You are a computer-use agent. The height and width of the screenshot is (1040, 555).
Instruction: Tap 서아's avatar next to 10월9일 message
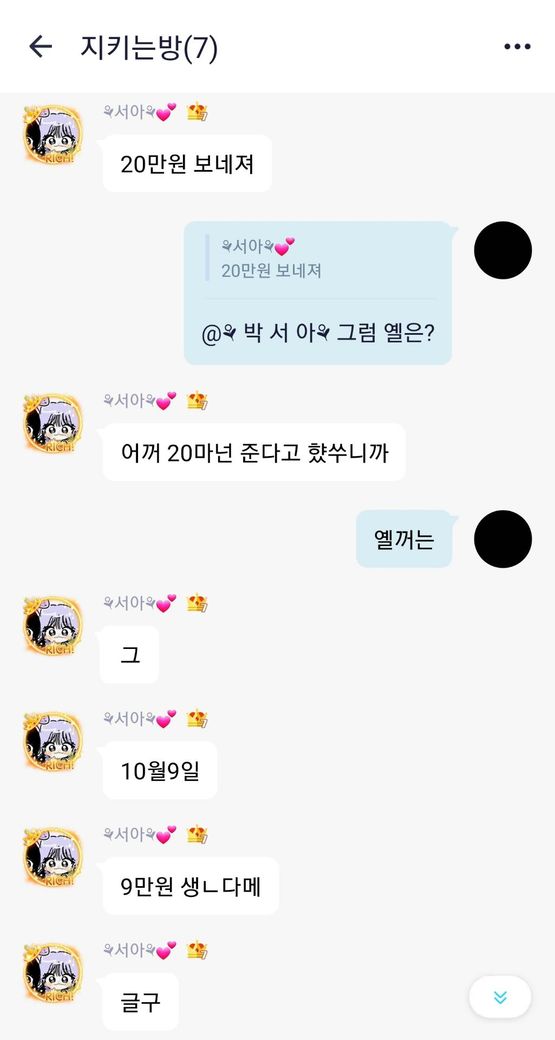pos(53,742)
